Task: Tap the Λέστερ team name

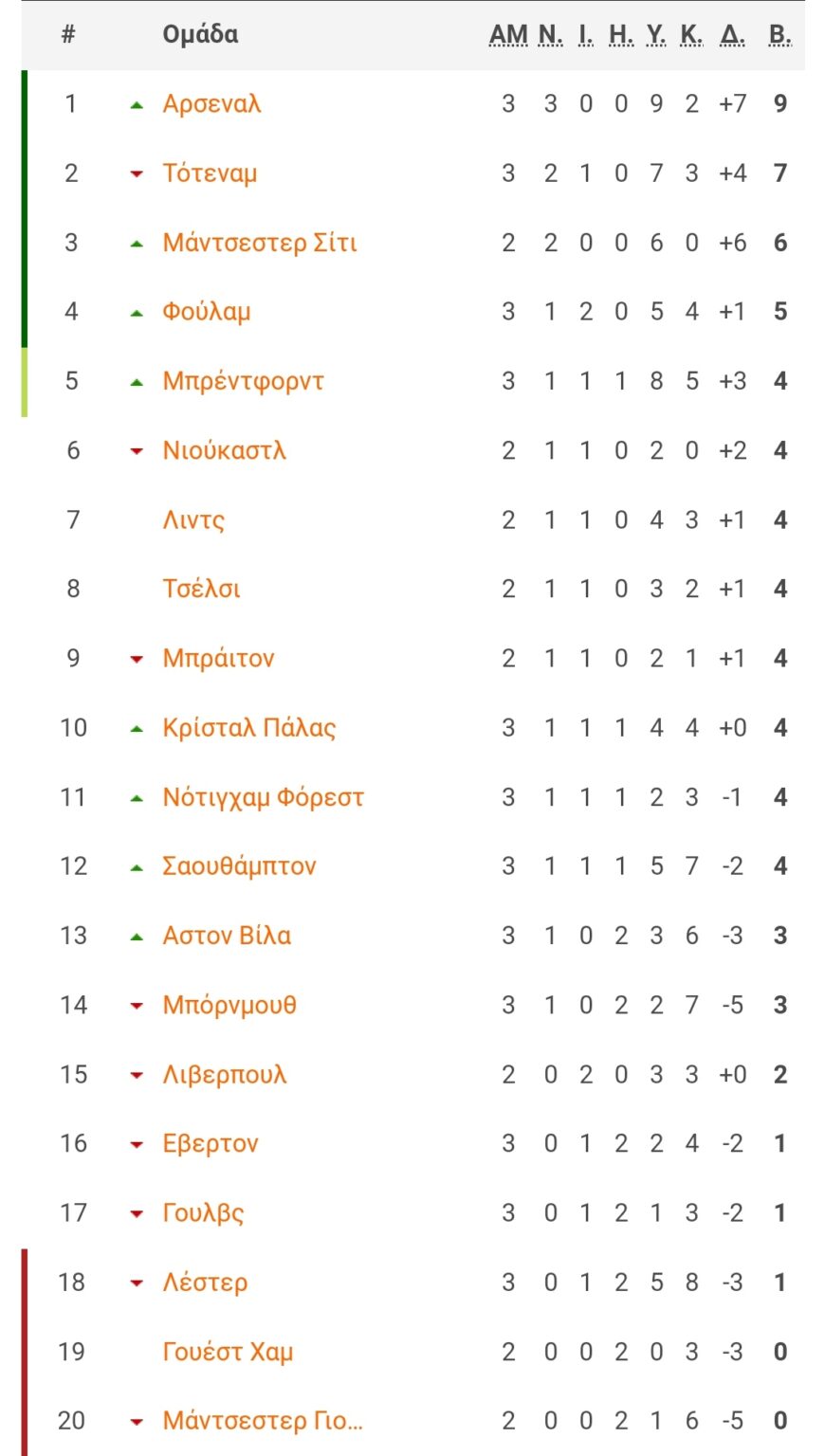Action: [x=205, y=1283]
